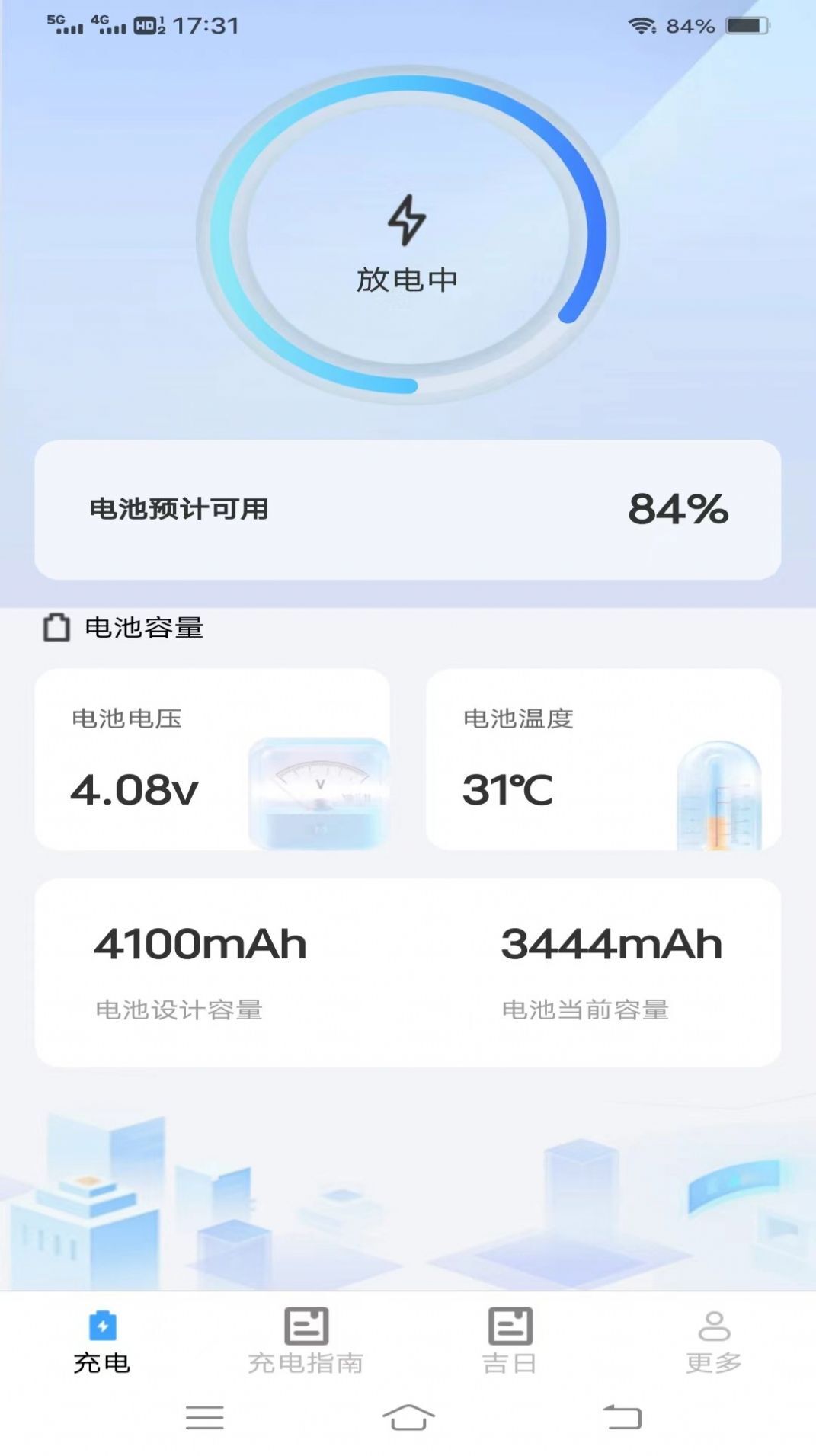Tap the battery icon beside 电池容量 heading

[55, 628]
